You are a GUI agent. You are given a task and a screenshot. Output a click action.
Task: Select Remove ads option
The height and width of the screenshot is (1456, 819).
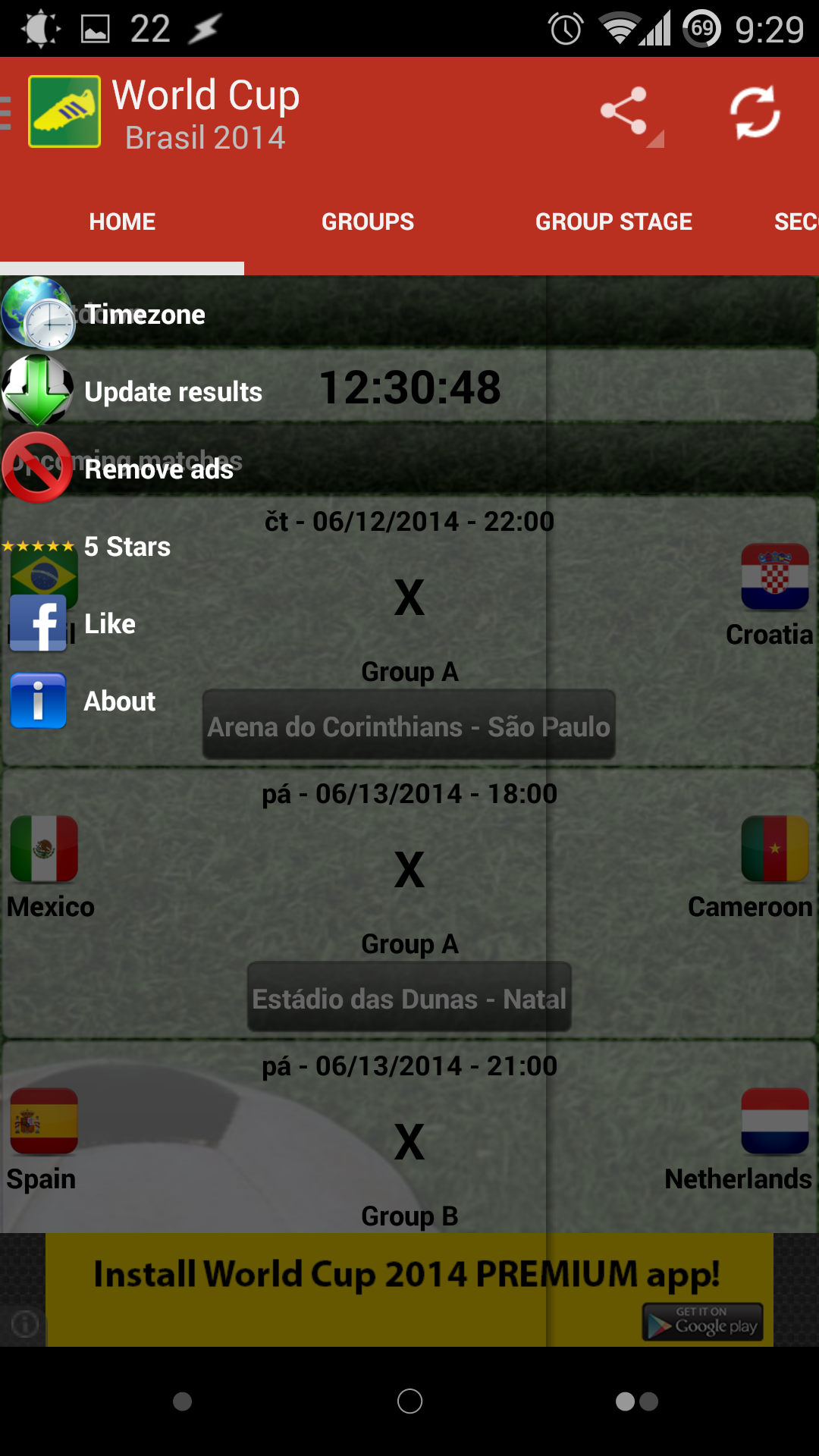[x=273, y=469]
